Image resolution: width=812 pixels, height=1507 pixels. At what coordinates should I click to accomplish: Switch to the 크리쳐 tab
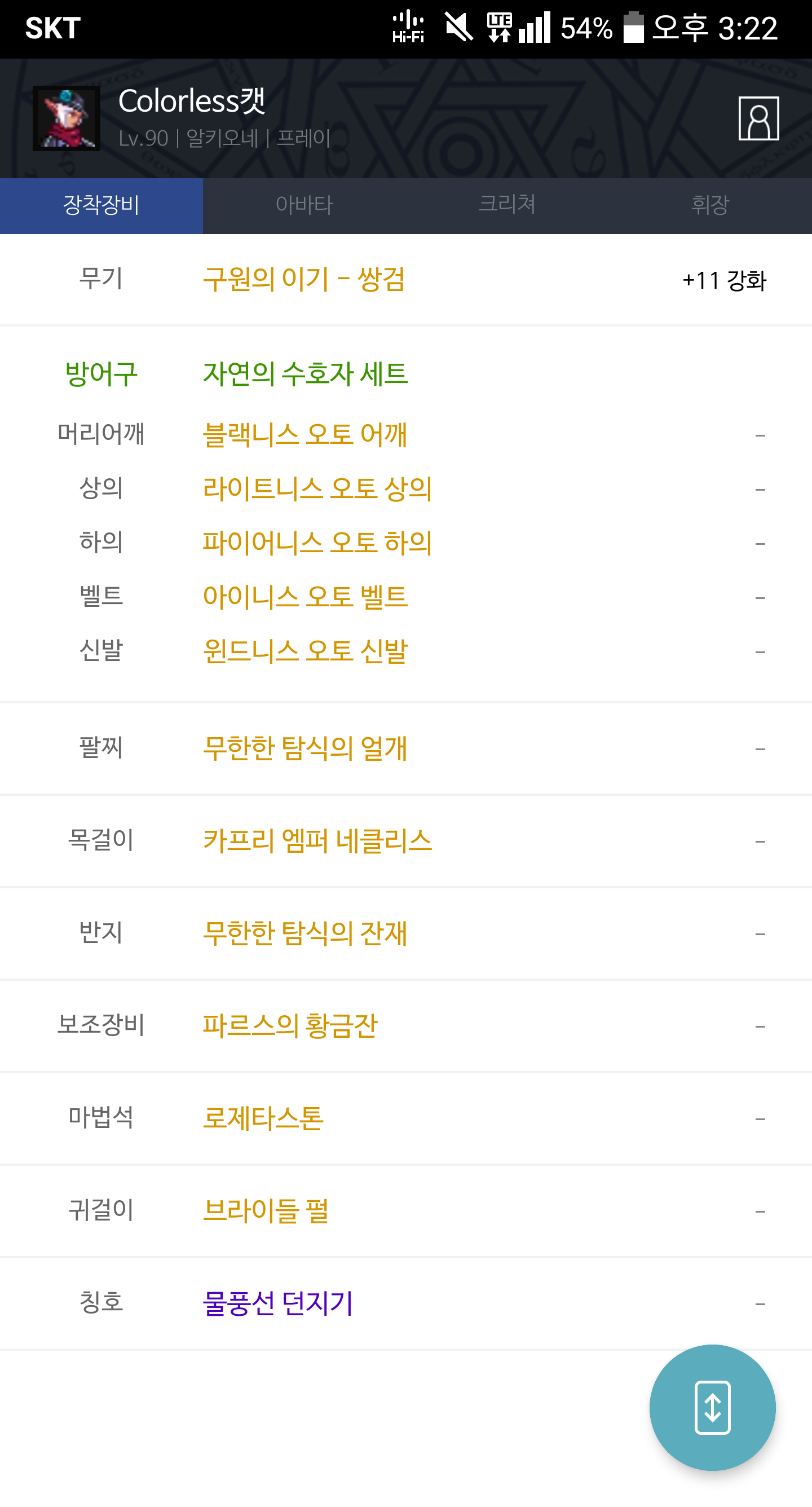[507, 205]
